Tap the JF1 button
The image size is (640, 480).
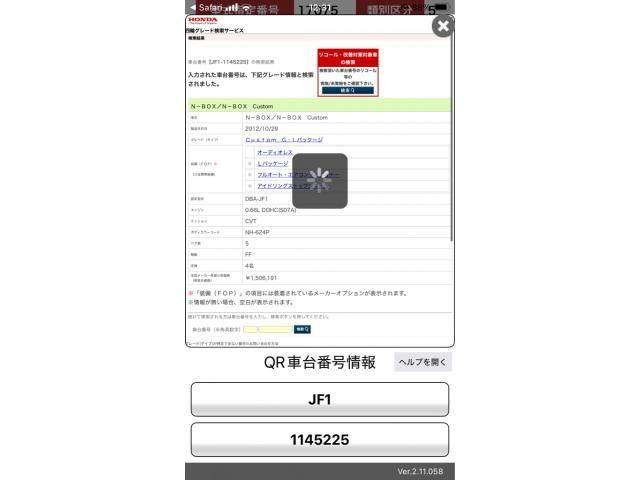pos(320,399)
